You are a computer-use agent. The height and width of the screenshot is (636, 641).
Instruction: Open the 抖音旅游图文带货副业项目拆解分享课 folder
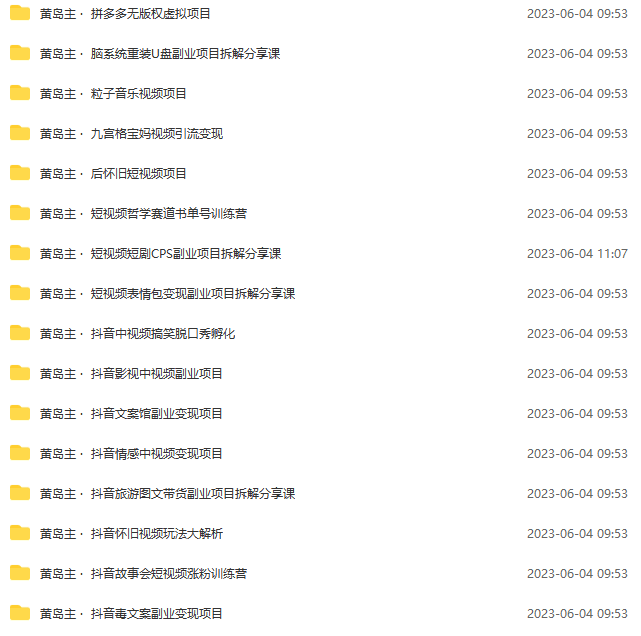(x=167, y=494)
